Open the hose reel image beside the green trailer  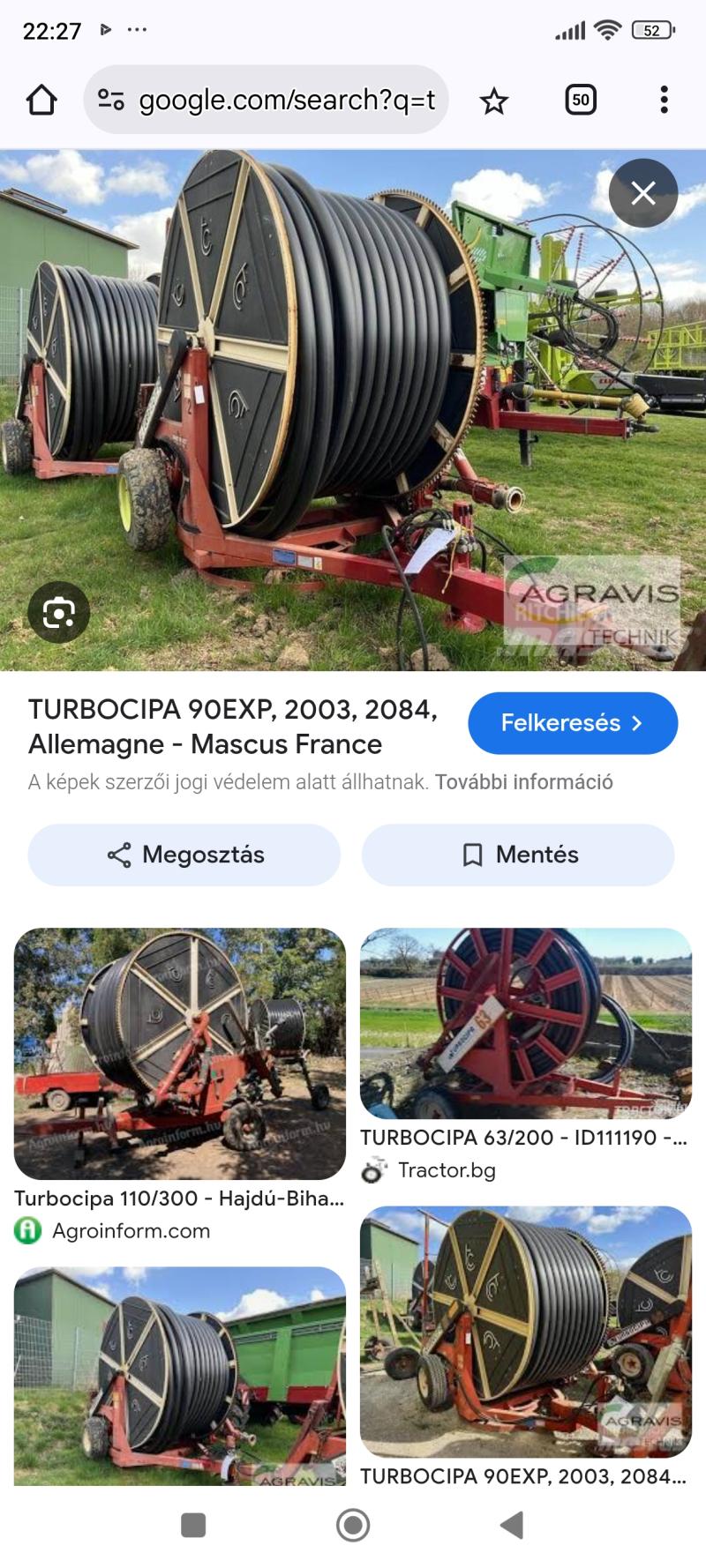pos(180,1376)
